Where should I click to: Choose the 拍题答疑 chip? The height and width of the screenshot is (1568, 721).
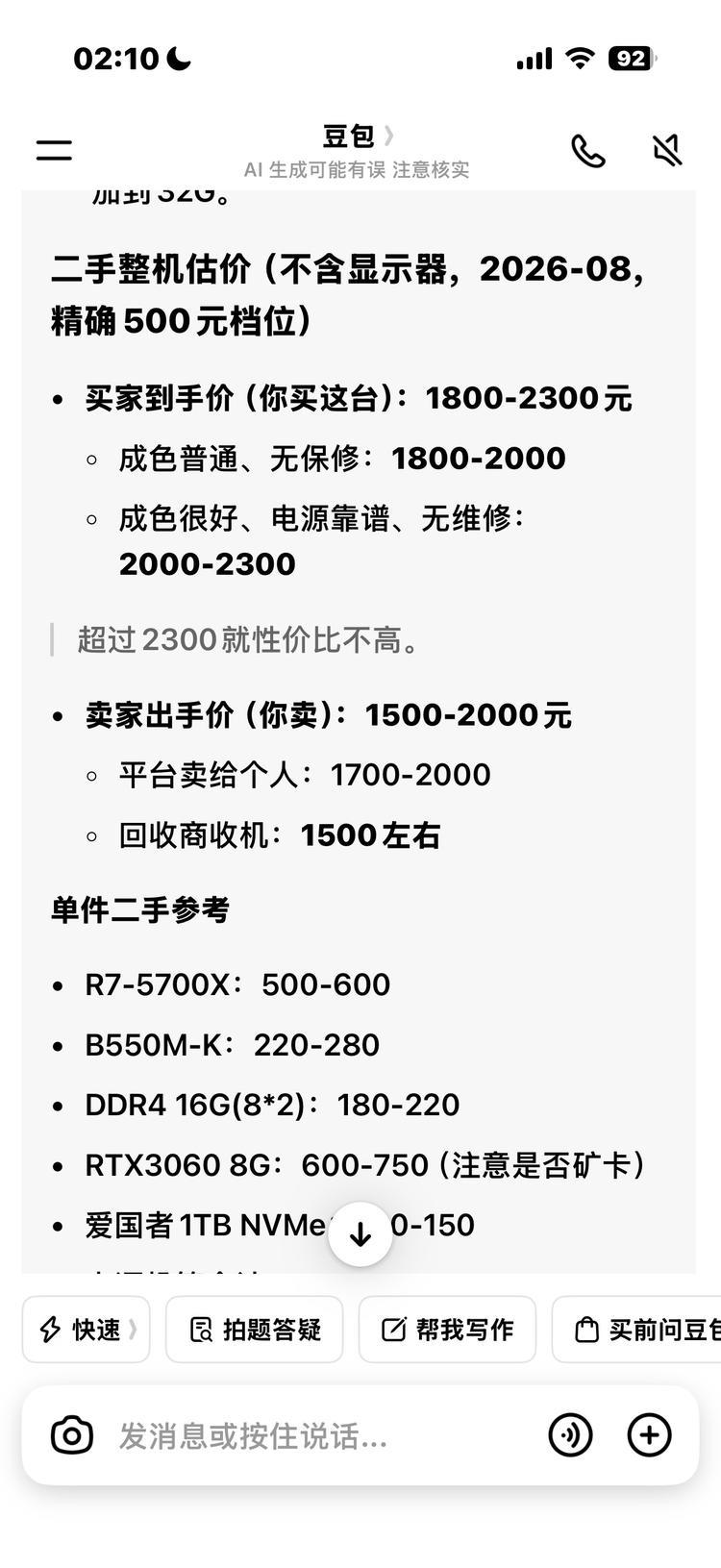point(254,1330)
